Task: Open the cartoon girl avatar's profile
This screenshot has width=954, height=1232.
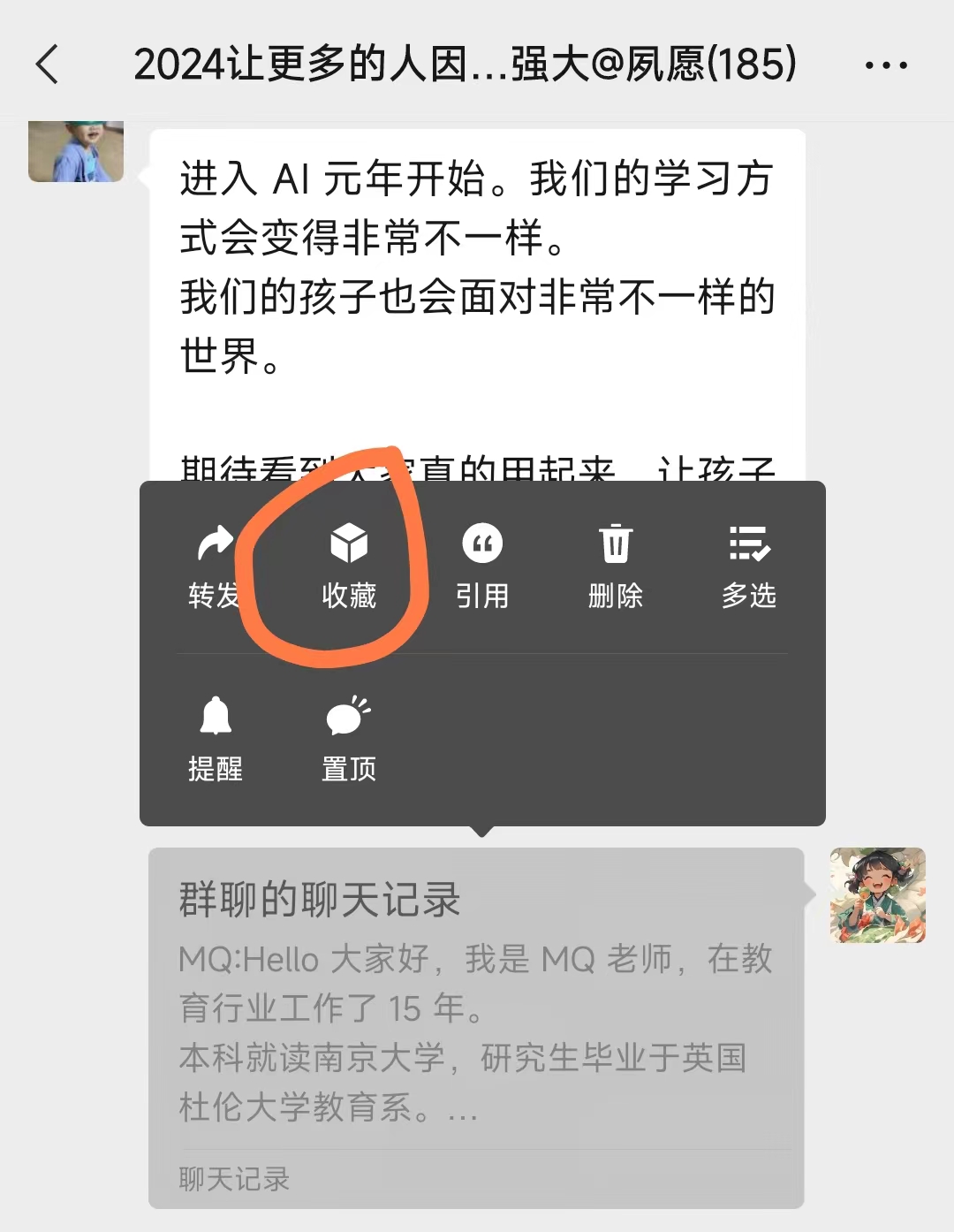Action: click(877, 895)
